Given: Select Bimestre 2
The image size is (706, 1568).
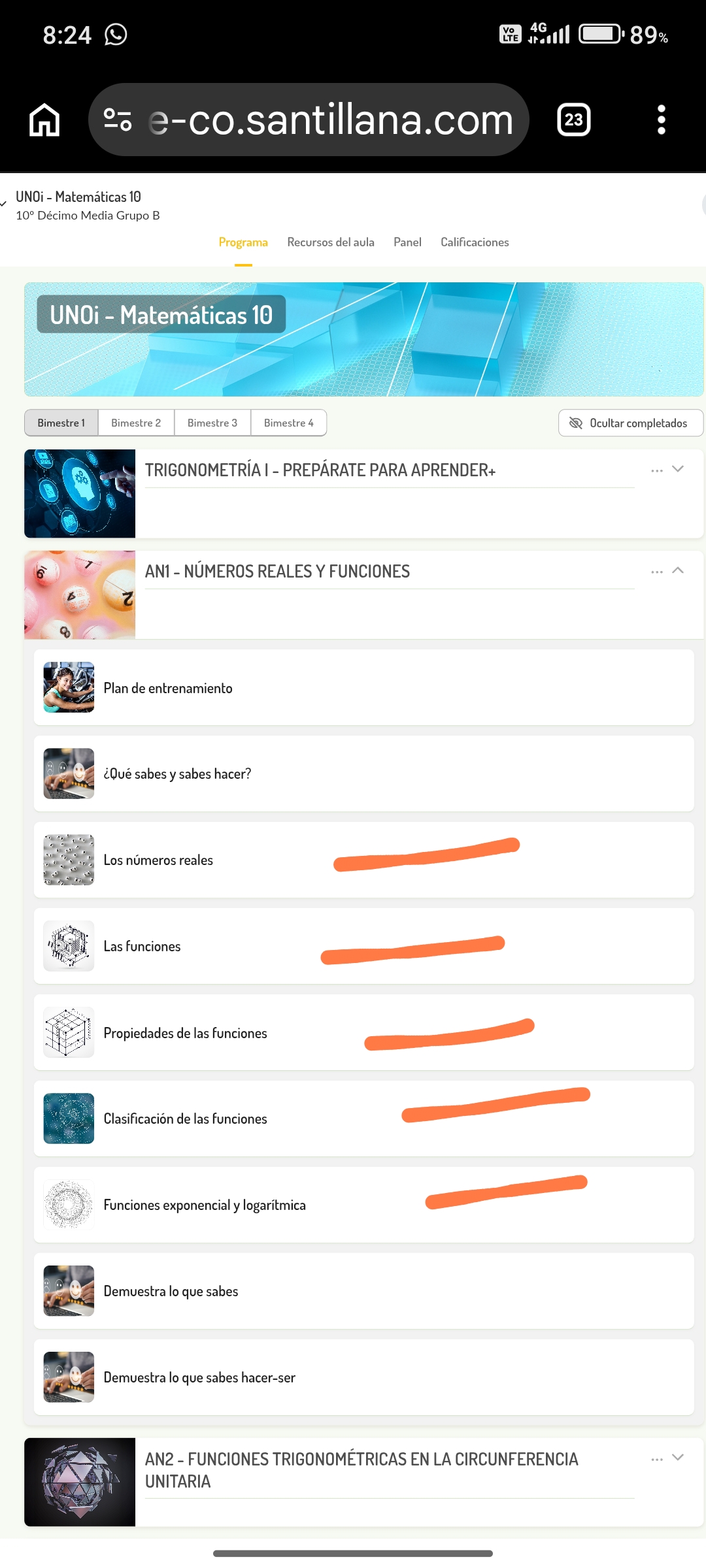Looking at the screenshot, I should [136, 423].
